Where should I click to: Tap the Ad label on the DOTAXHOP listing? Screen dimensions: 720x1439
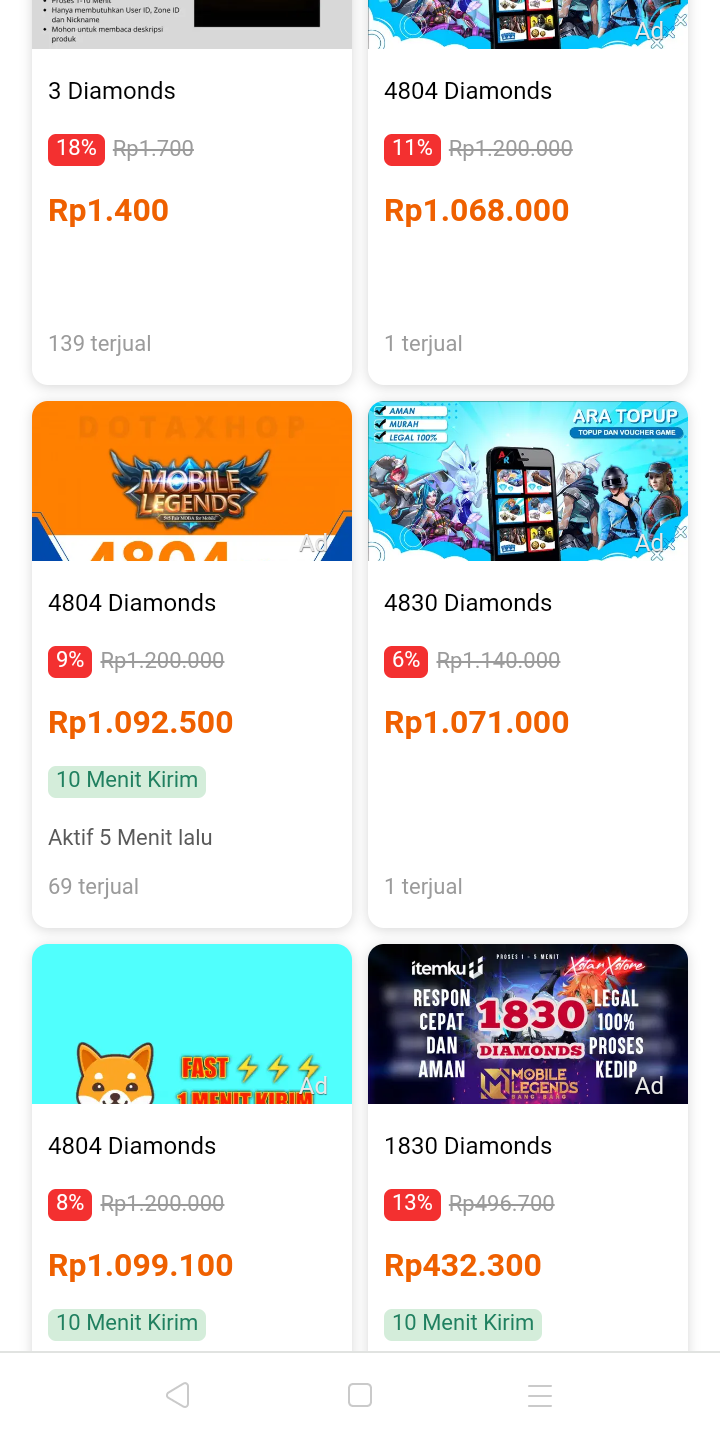[314, 543]
